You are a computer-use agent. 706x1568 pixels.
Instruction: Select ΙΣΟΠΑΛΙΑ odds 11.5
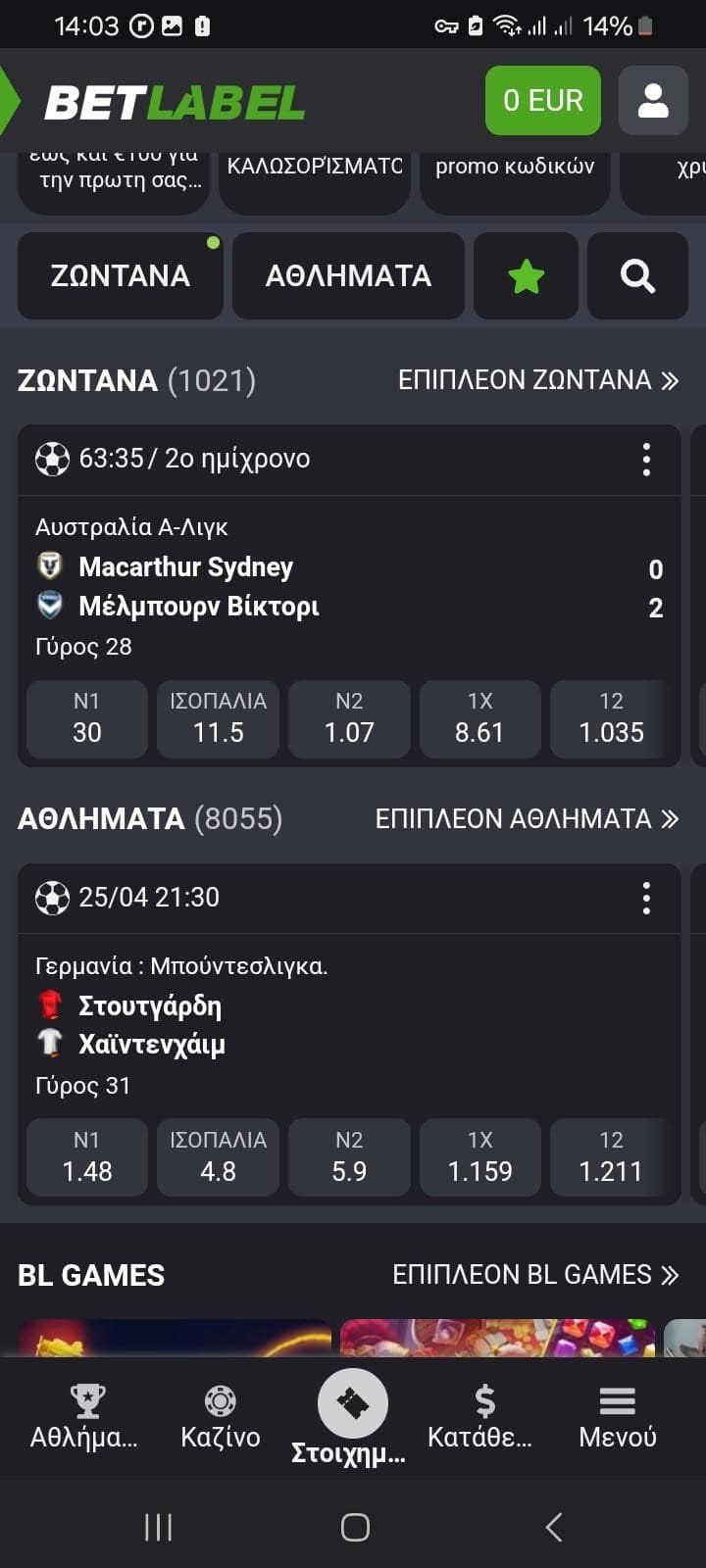pyautogui.click(x=218, y=719)
